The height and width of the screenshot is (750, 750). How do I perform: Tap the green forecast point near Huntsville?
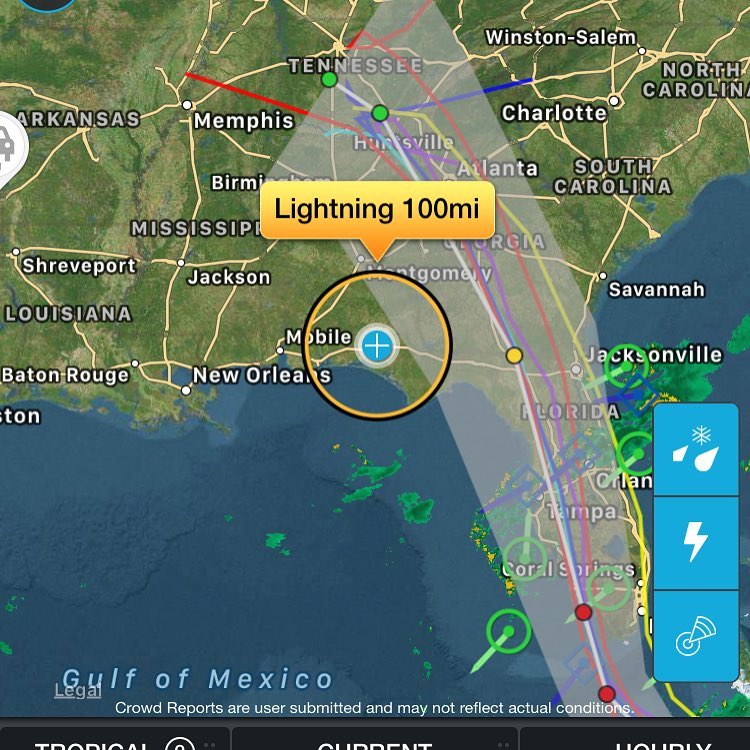[x=379, y=113]
